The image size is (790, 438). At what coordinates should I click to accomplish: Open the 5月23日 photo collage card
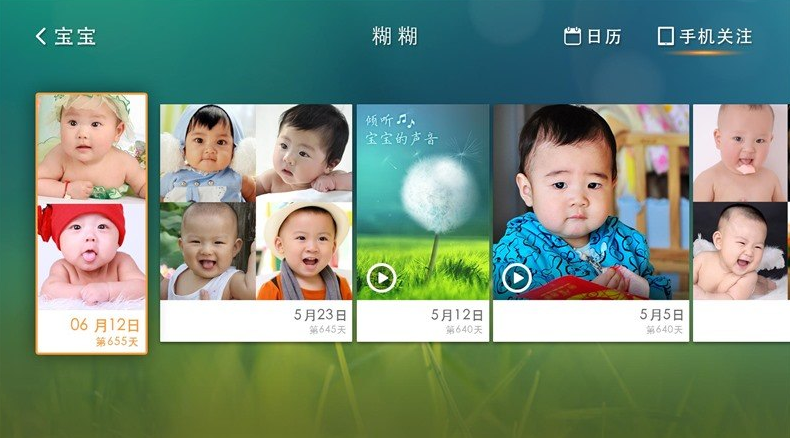[x=256, y=220]
